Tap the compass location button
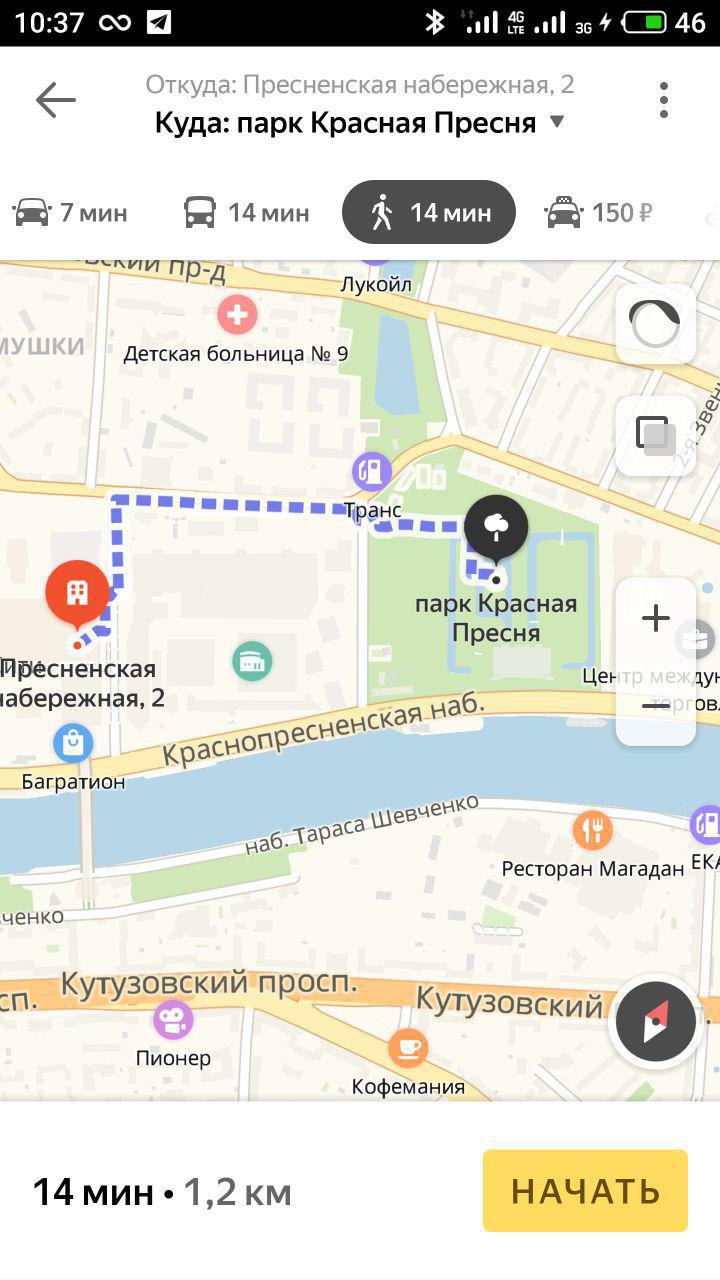The height and width of the screenshot is (1280, 720). click(655, 1021)
